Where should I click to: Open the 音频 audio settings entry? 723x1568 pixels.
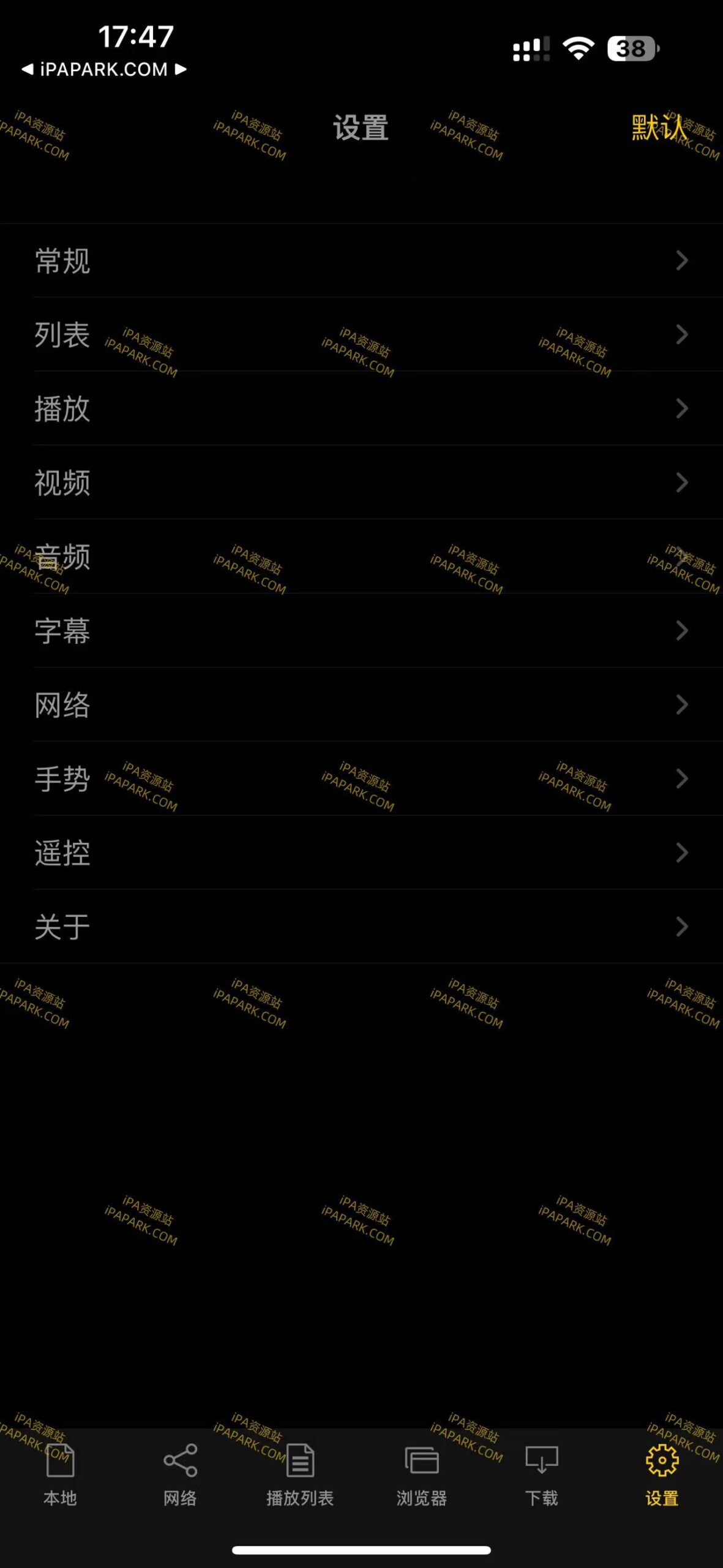[361, 557]
